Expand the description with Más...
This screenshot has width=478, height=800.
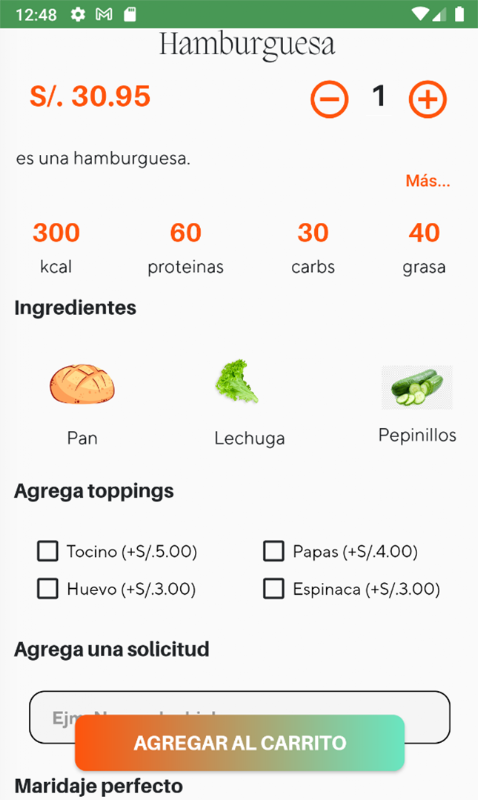pyautogui.click(x=427, y=181)
